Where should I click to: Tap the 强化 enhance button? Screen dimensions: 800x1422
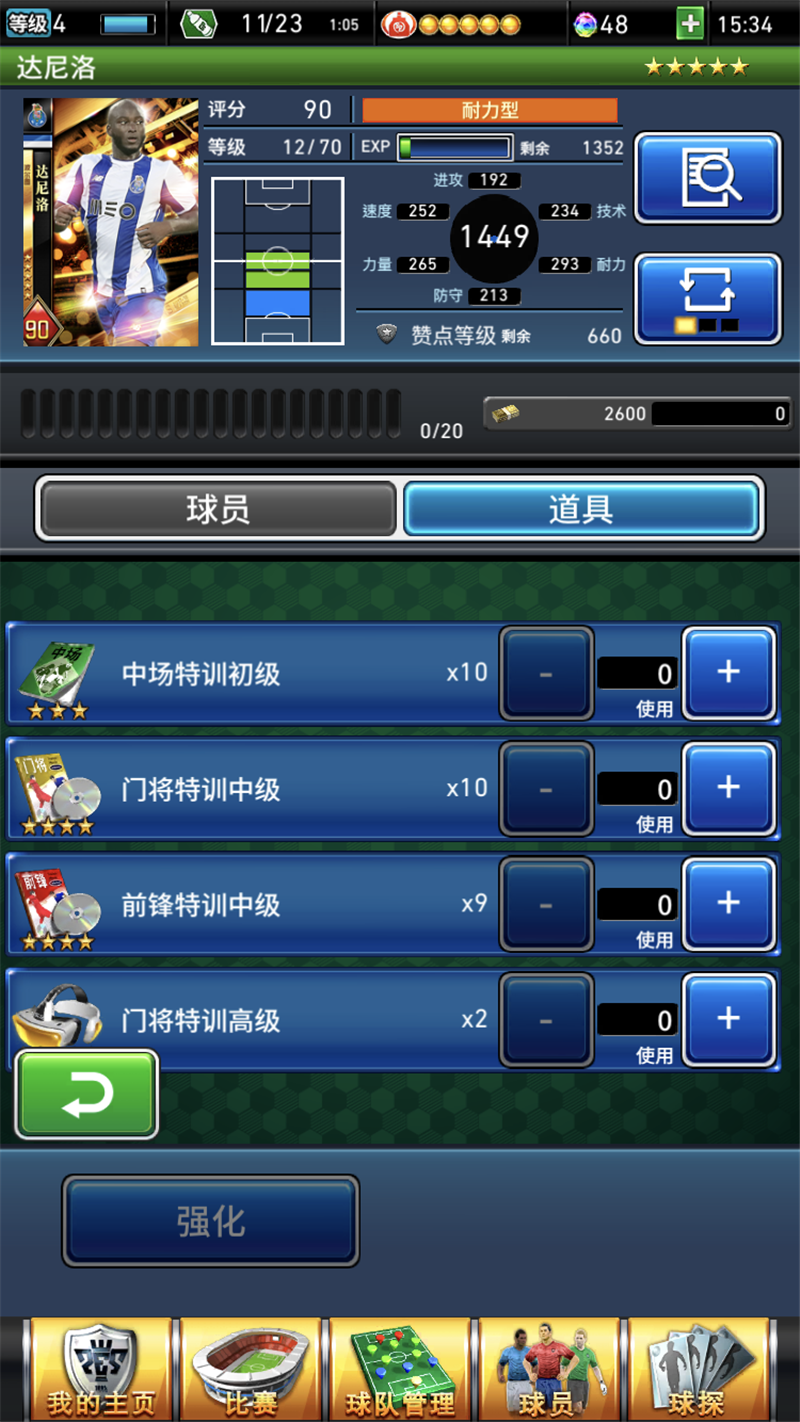211,1221
